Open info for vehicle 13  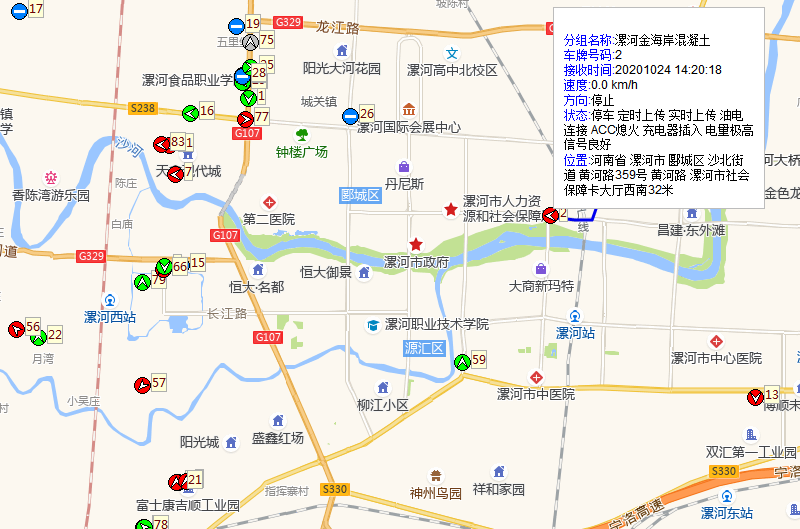point(755,397)
